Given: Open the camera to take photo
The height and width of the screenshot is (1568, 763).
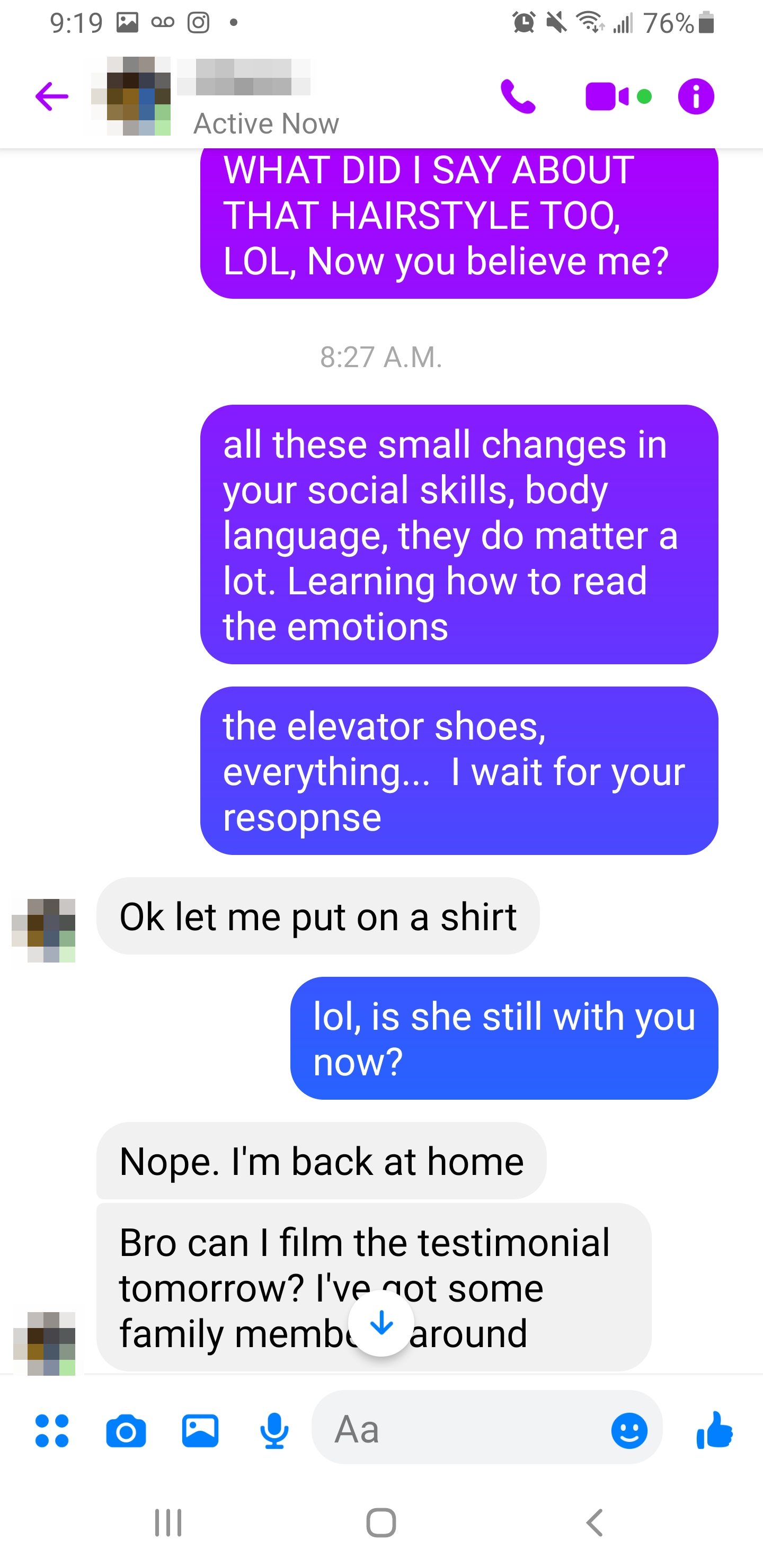Looking at the screenshot, I should (126, 1430).
